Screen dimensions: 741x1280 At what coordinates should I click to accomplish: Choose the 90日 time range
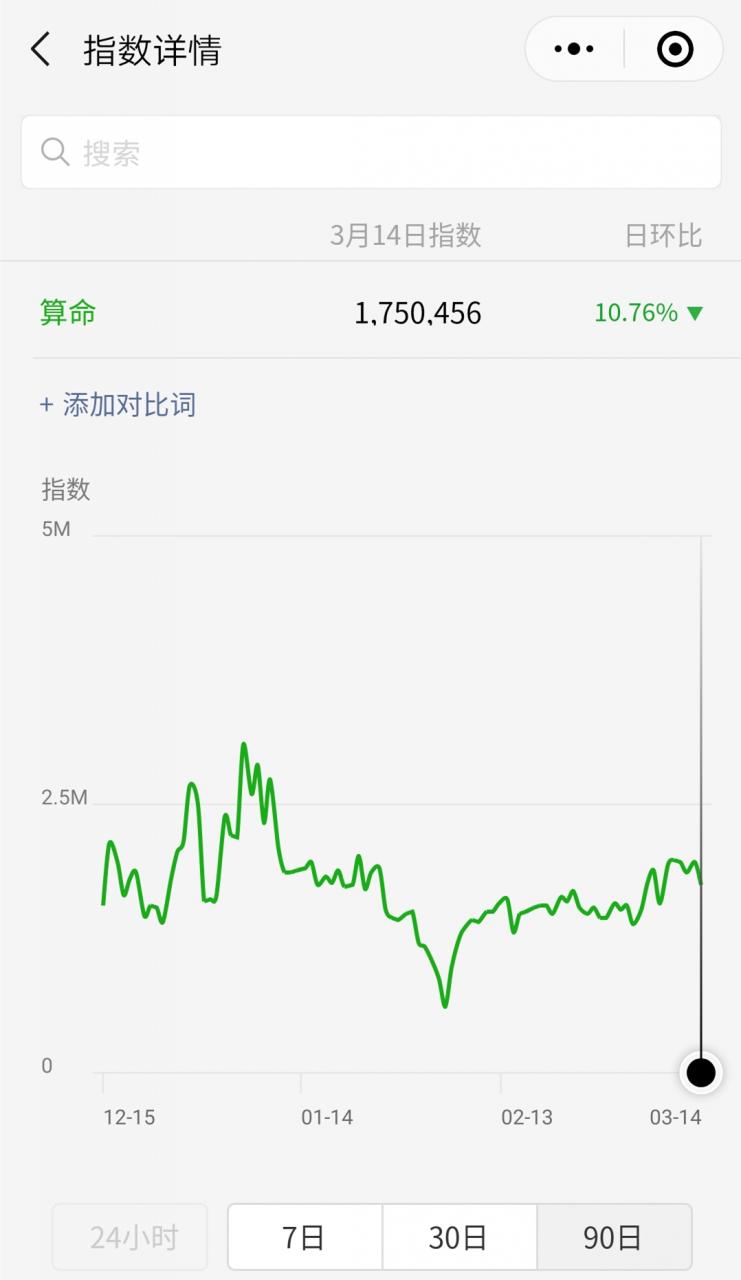[x=613, y=1237]
